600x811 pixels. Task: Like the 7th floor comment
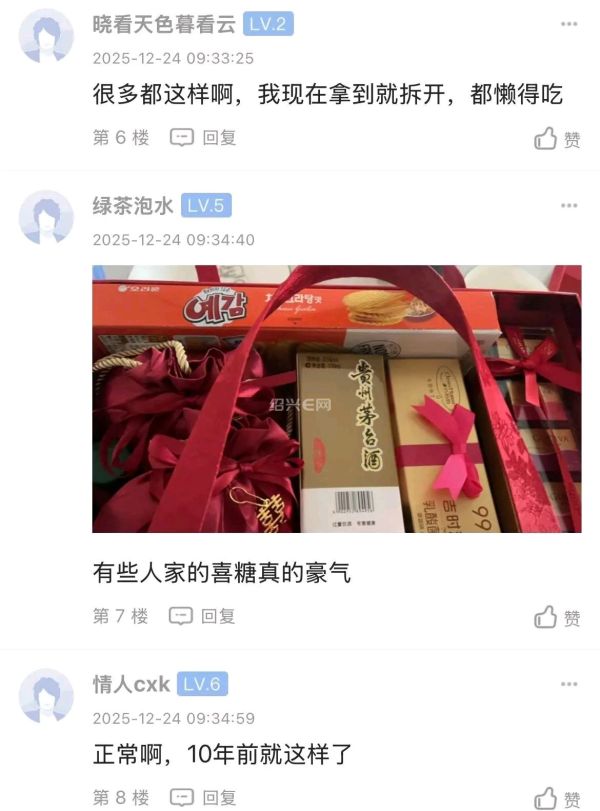(x=557, y=617)
